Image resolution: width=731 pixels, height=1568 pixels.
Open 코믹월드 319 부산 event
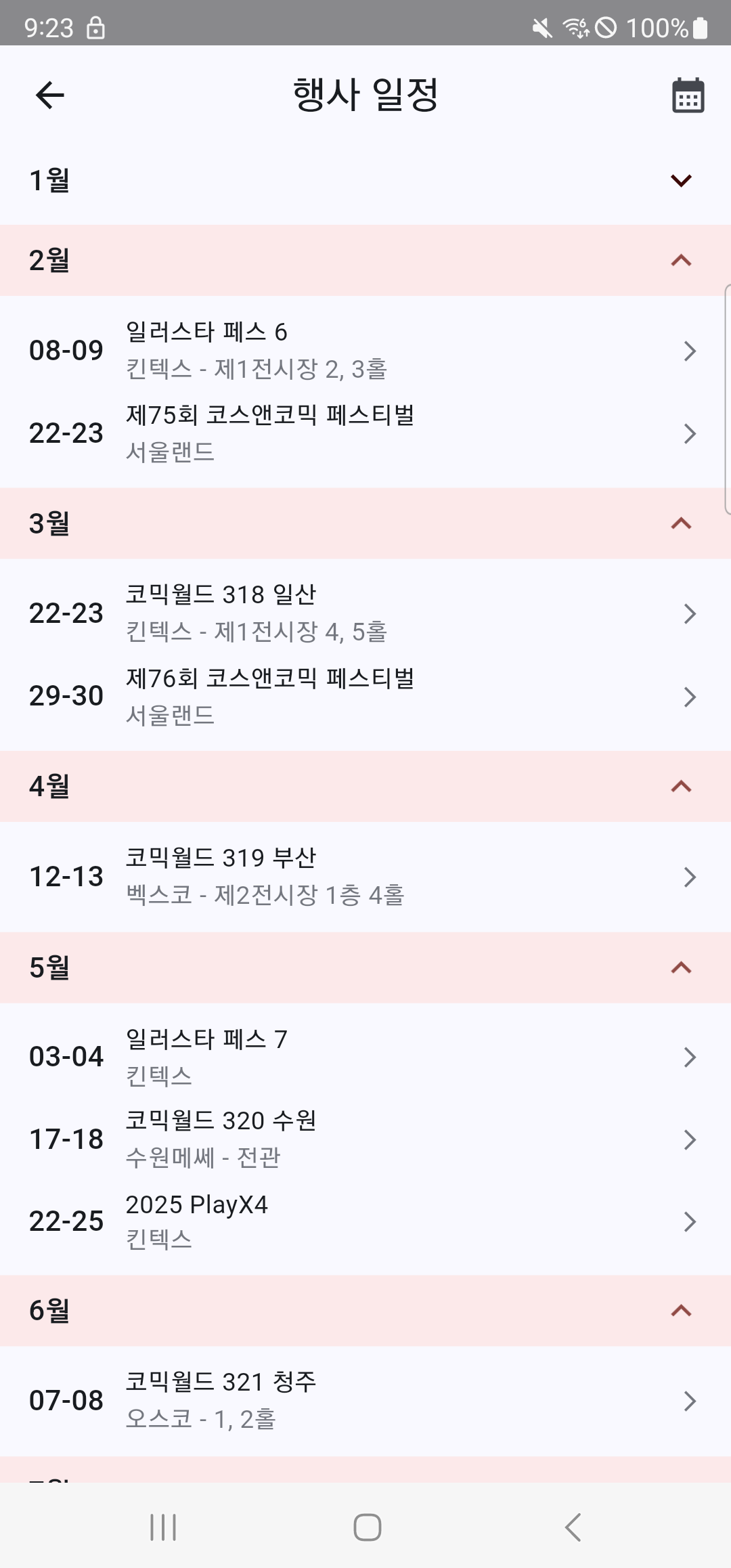click(x=365, y=877)
